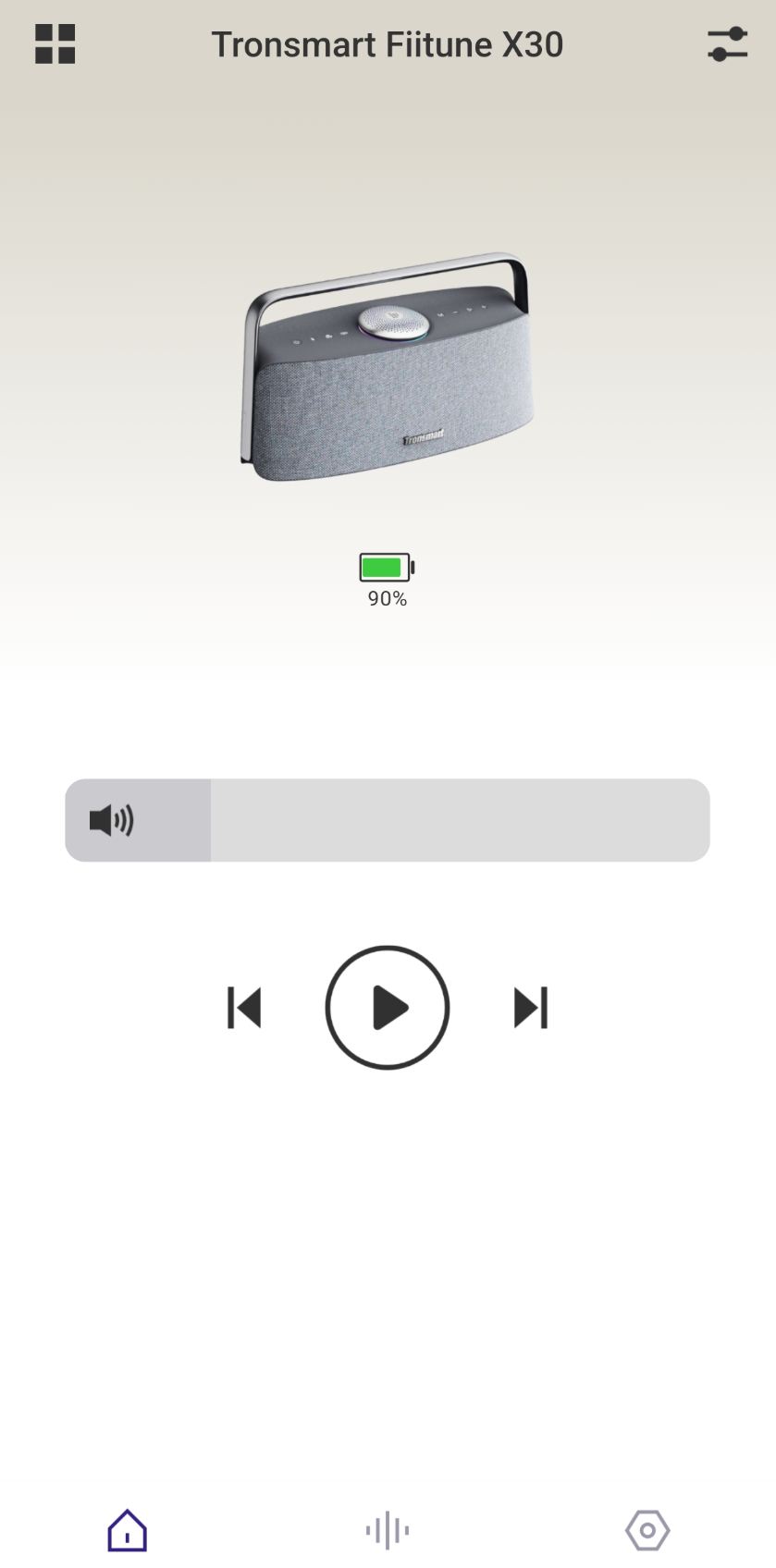This screenshot has height=1568, width=776.
Task: Open the grid menu icon
Action: pos(55,44)
